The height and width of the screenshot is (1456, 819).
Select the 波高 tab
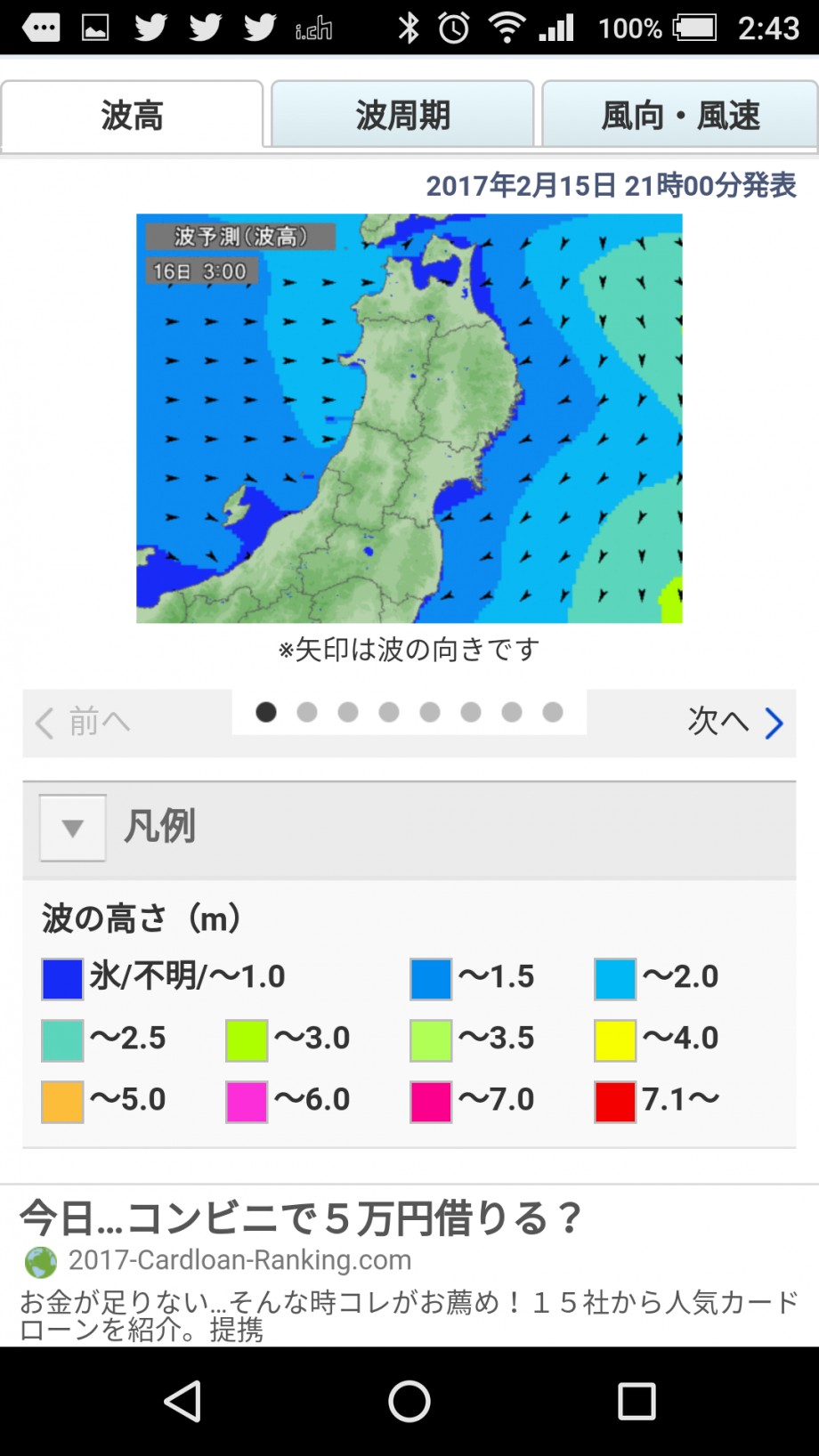[x=132, y=114]
